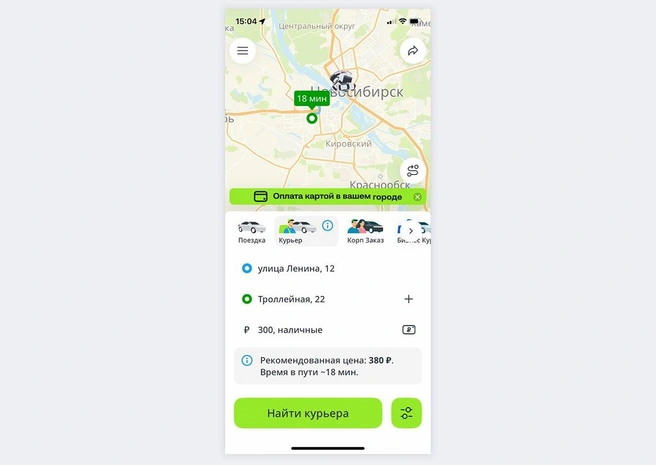Open the payment method icon

point(408,329)
